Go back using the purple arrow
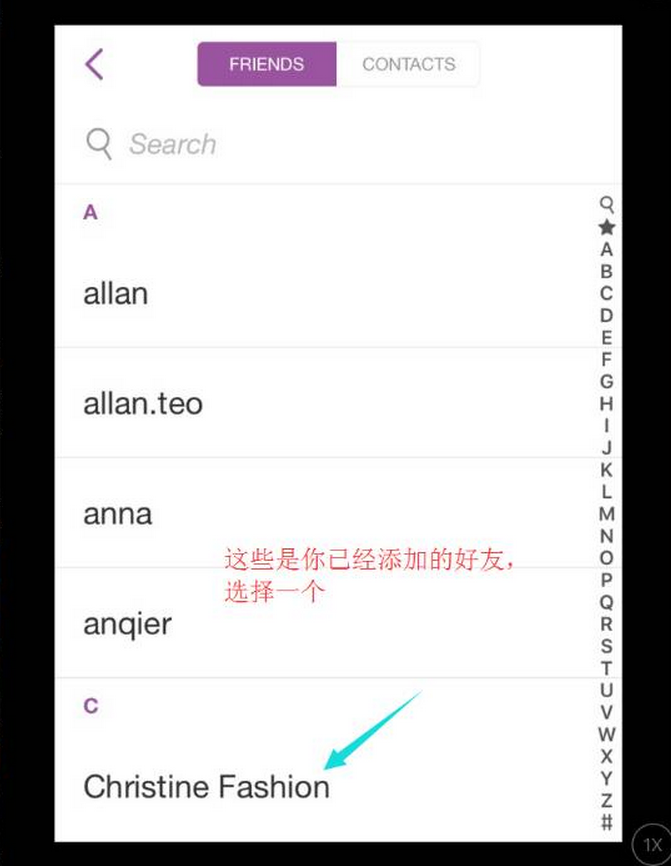Screen dimensions: 671x866 coord(94,64)
